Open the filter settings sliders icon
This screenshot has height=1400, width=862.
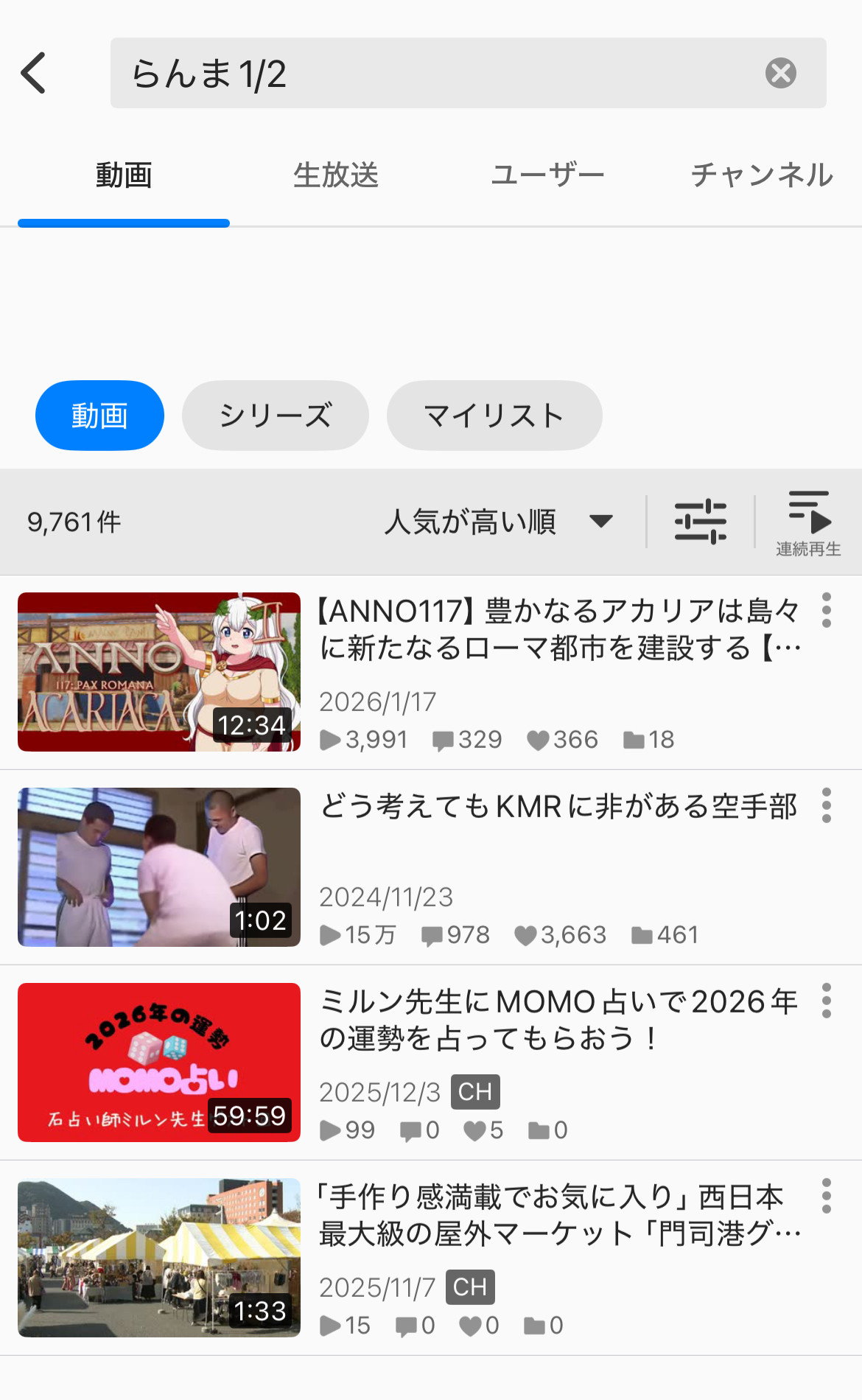point(700,522)
